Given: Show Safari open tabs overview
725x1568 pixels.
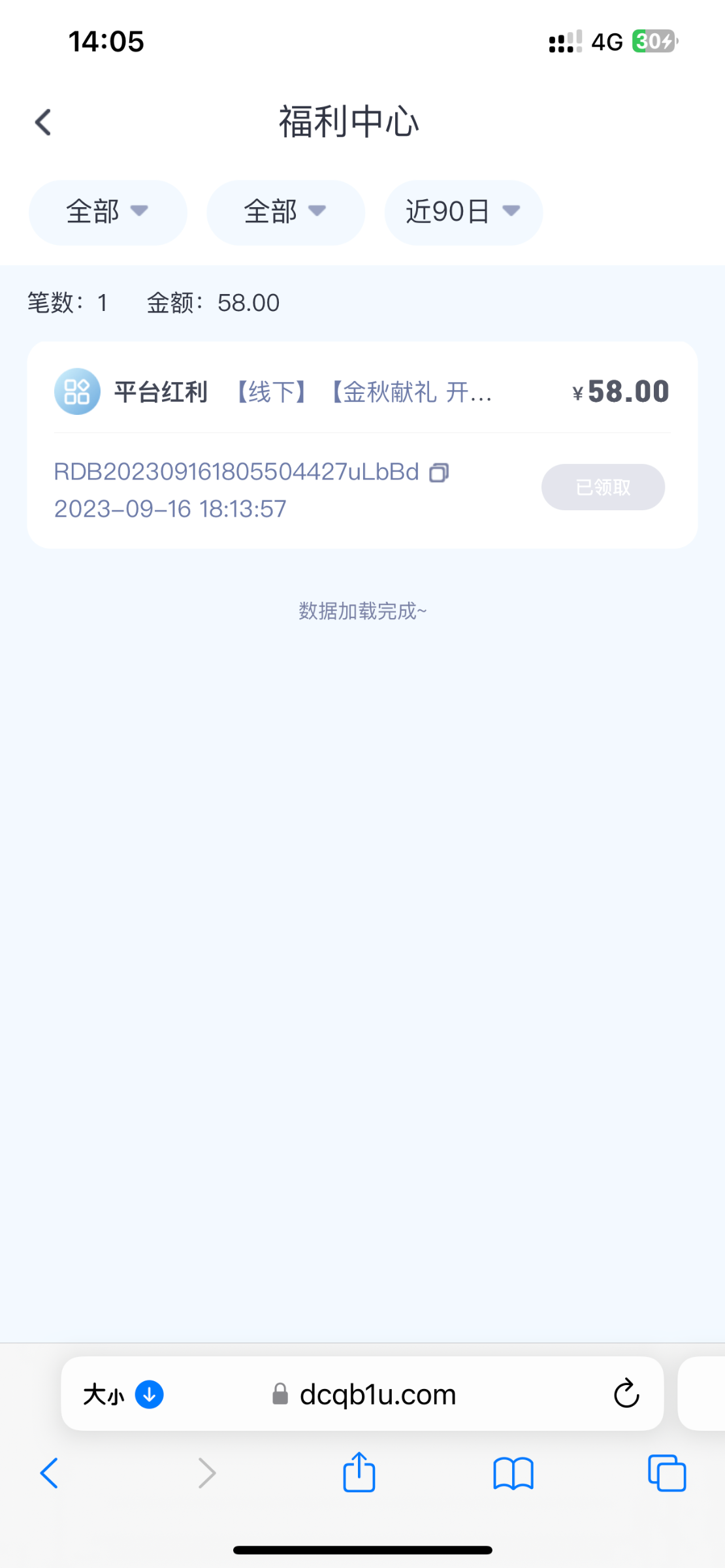Looking at the screenshot, I should 665,1473.
